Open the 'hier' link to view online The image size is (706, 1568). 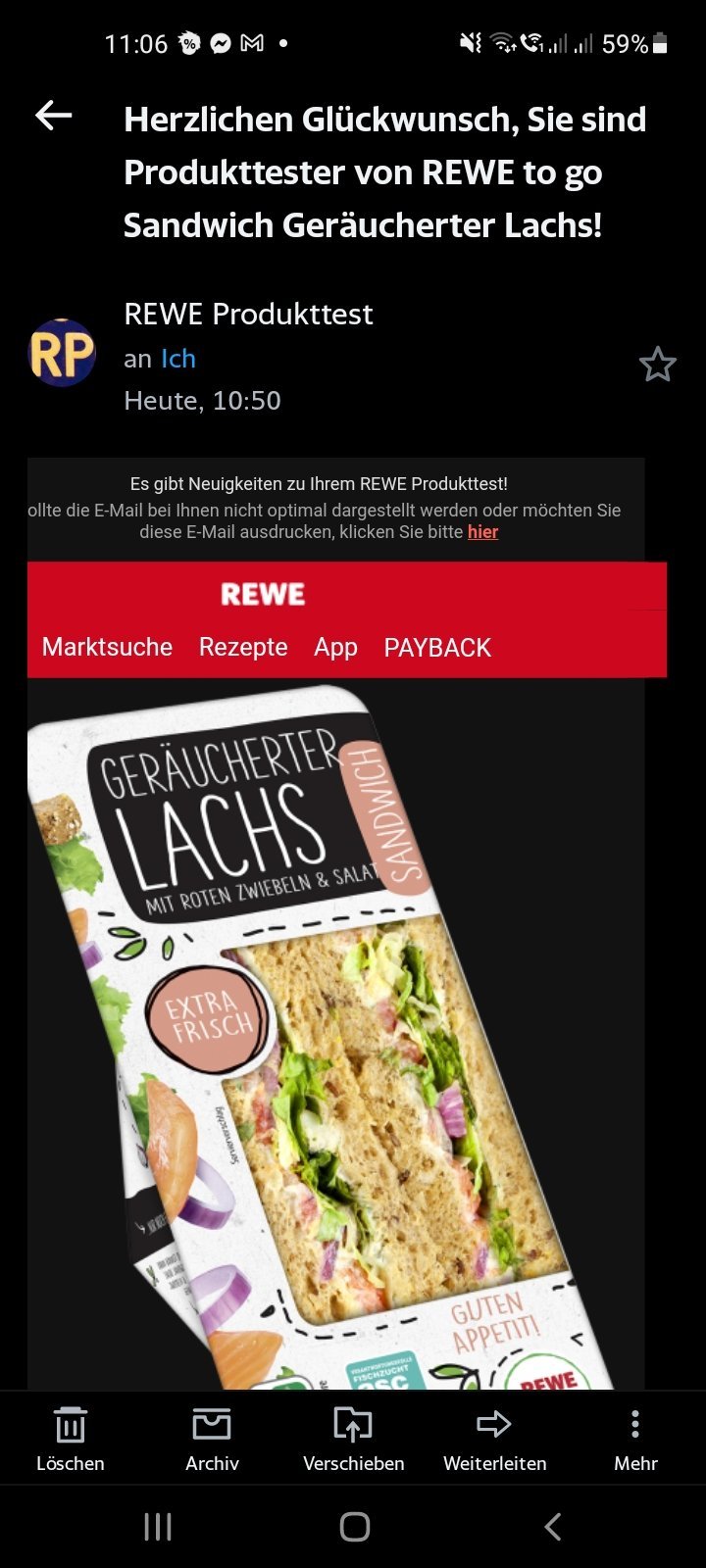coord(482,532)
